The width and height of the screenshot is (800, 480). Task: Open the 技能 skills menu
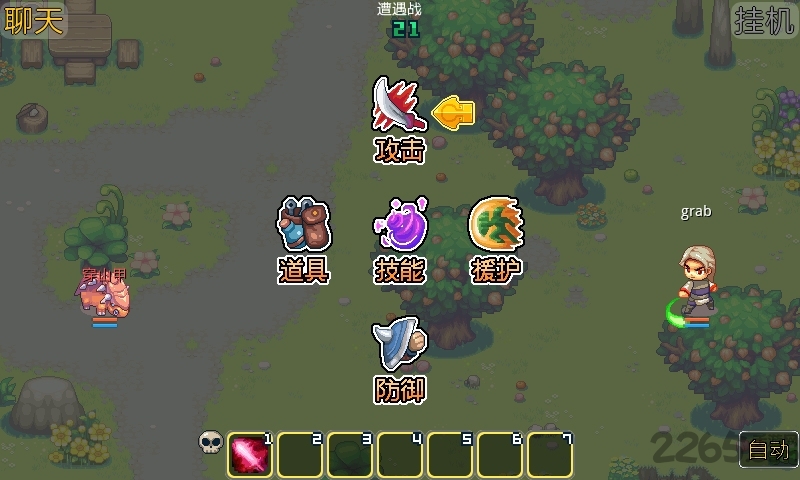(399, 239)
